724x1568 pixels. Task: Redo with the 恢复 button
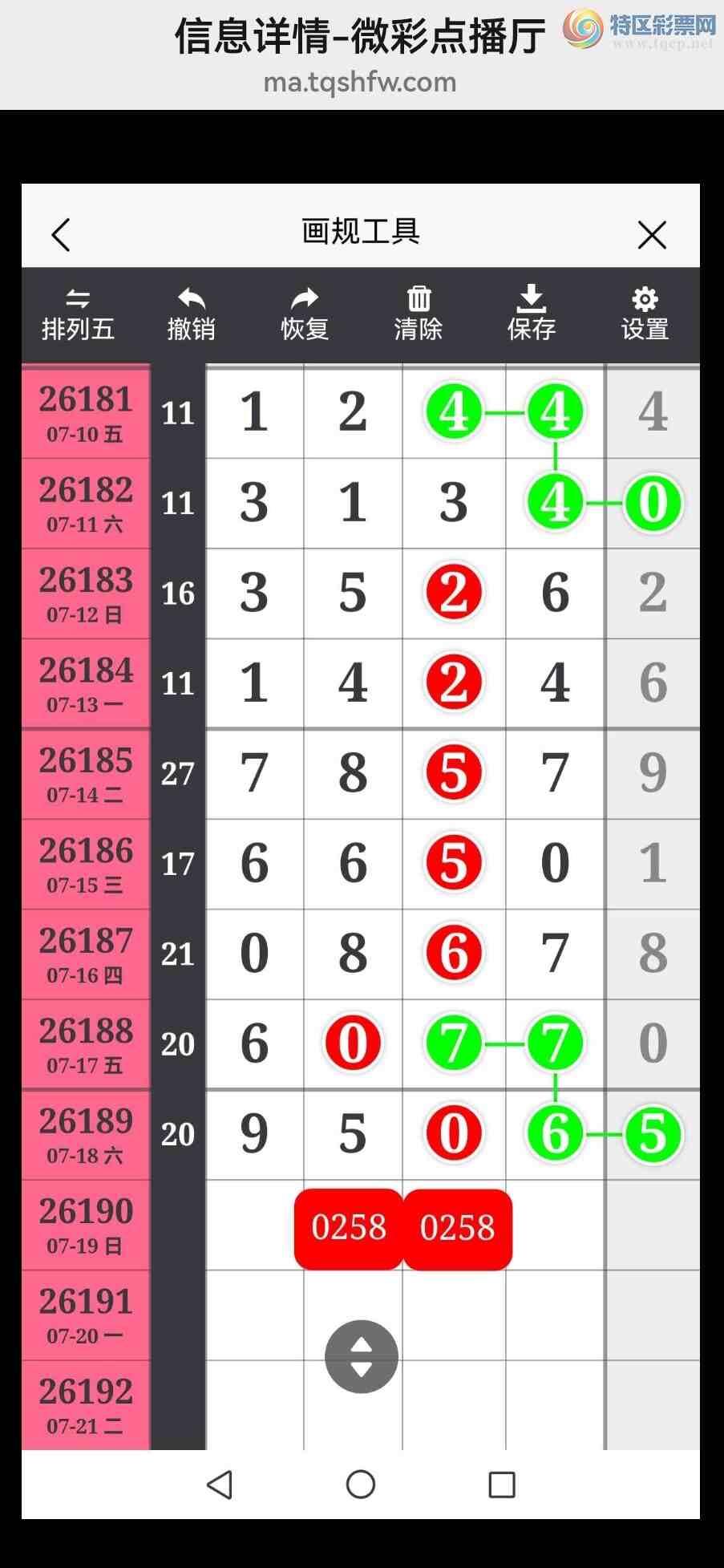click(305, 314)
